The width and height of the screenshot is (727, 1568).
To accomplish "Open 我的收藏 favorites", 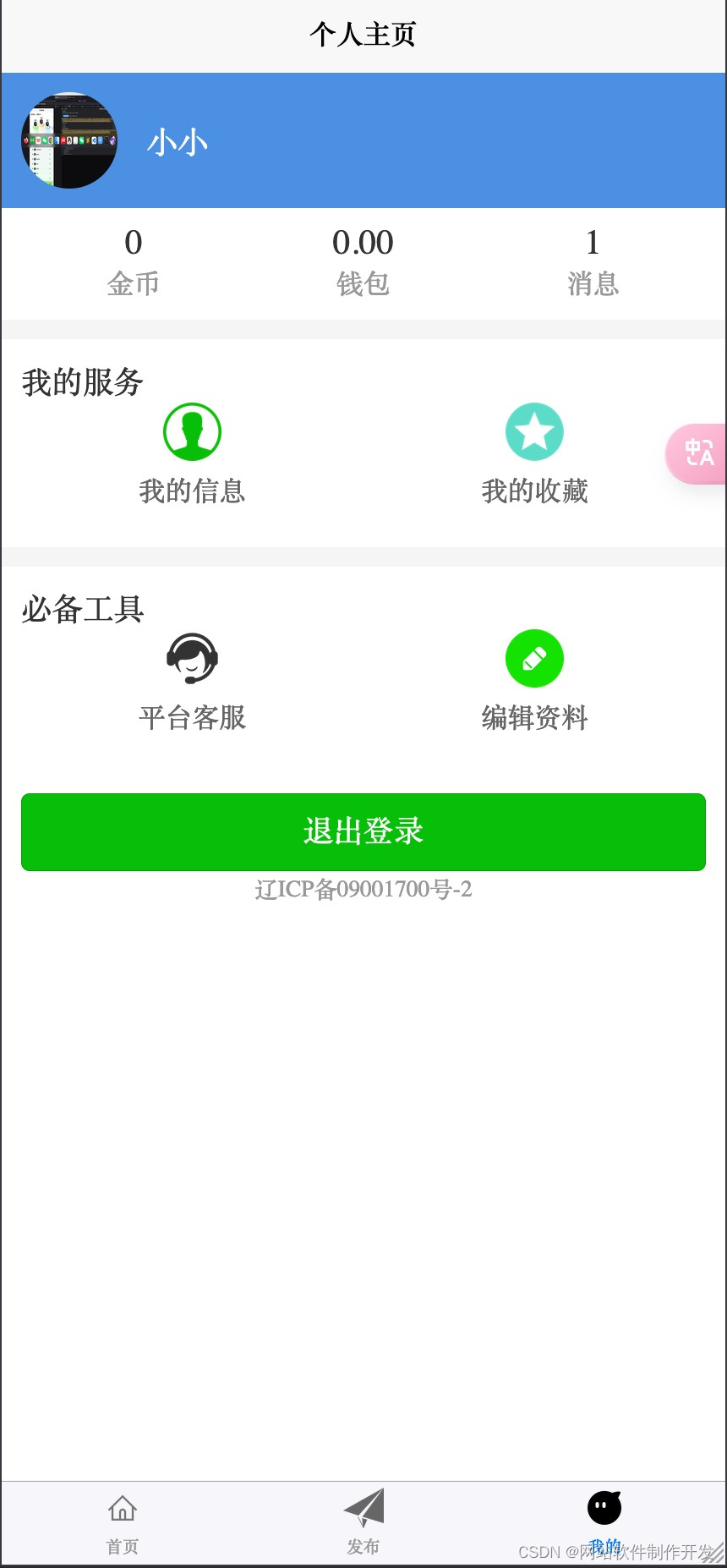I will pos(534,453).
